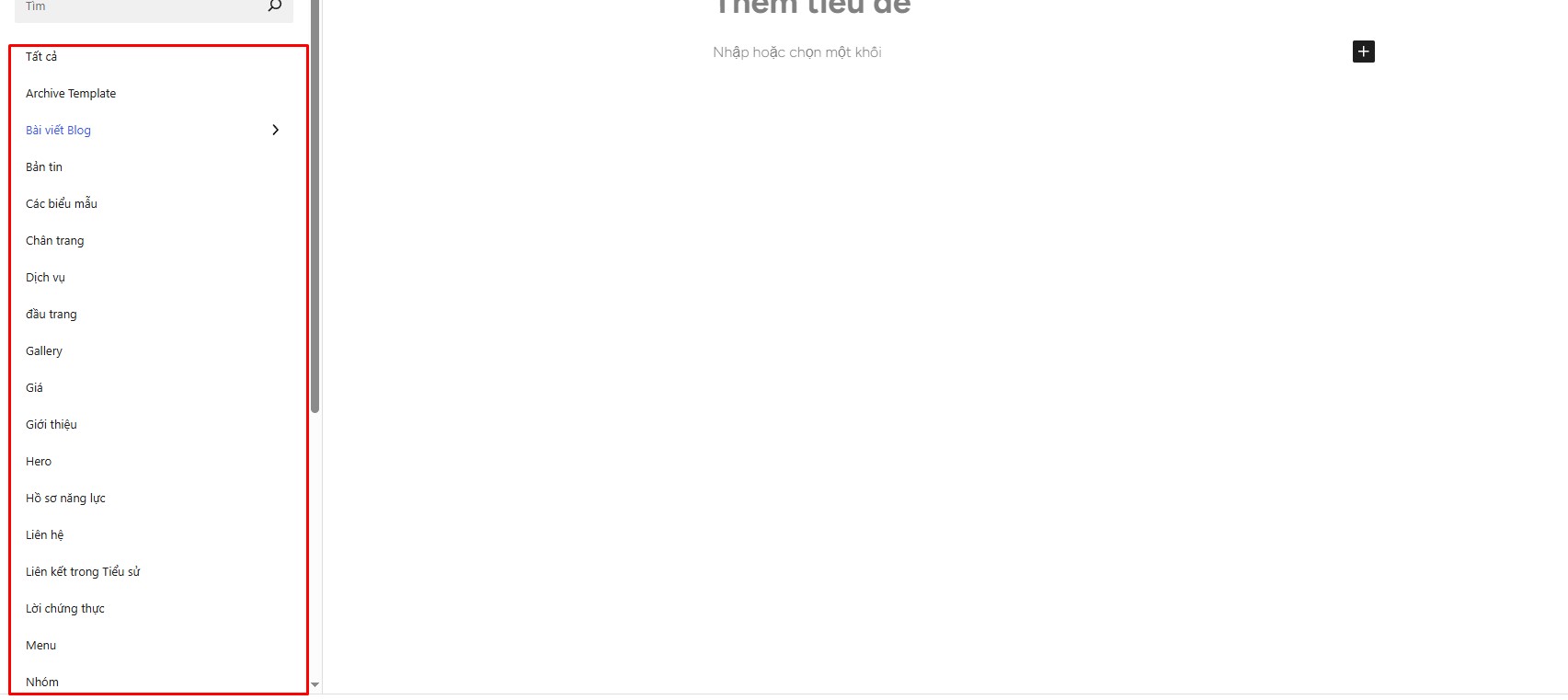
Task: Open the Gallery category
Action: 44,351
